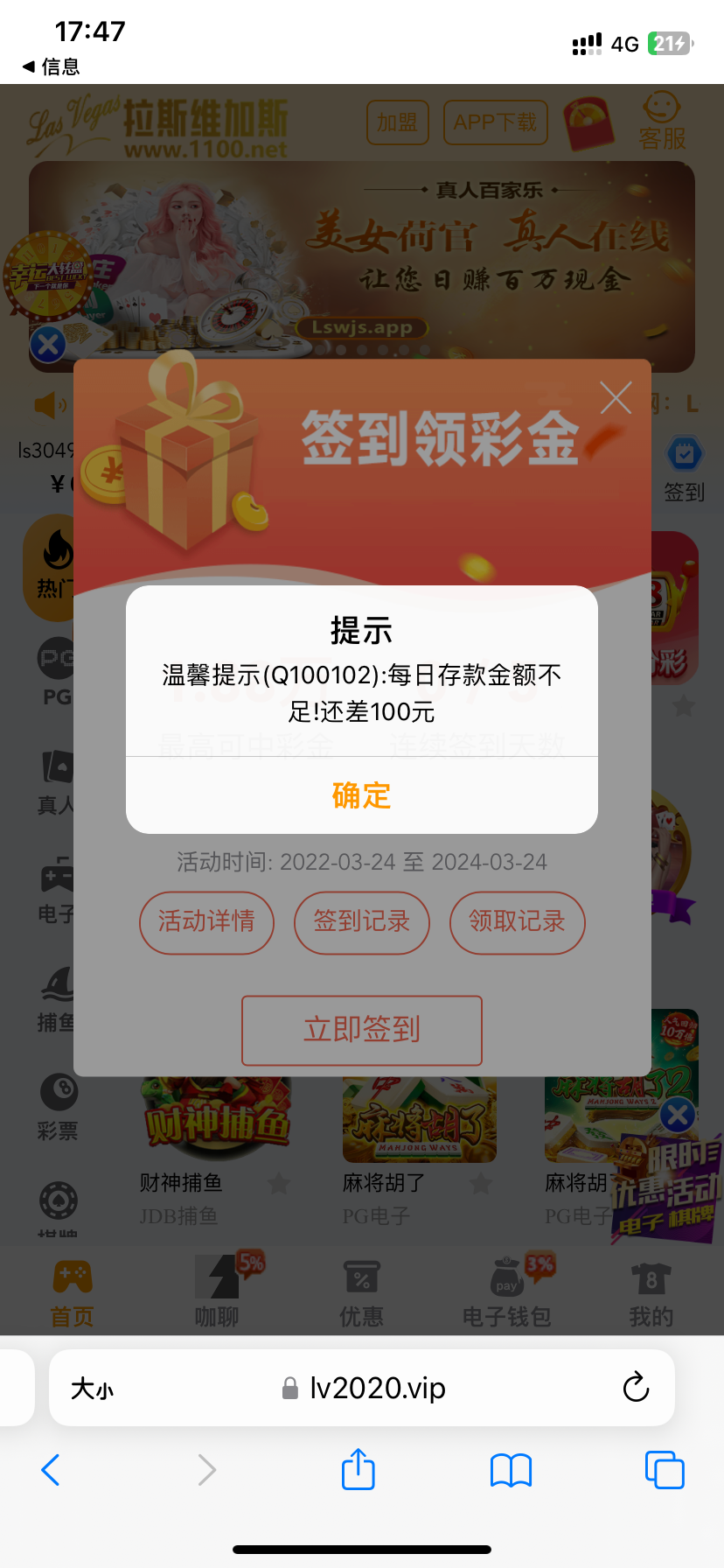The width and height of the screenshot is (724, 1568).
Task: Switch to the 电子钱包 tab
Action: (x=506, y=1292)
